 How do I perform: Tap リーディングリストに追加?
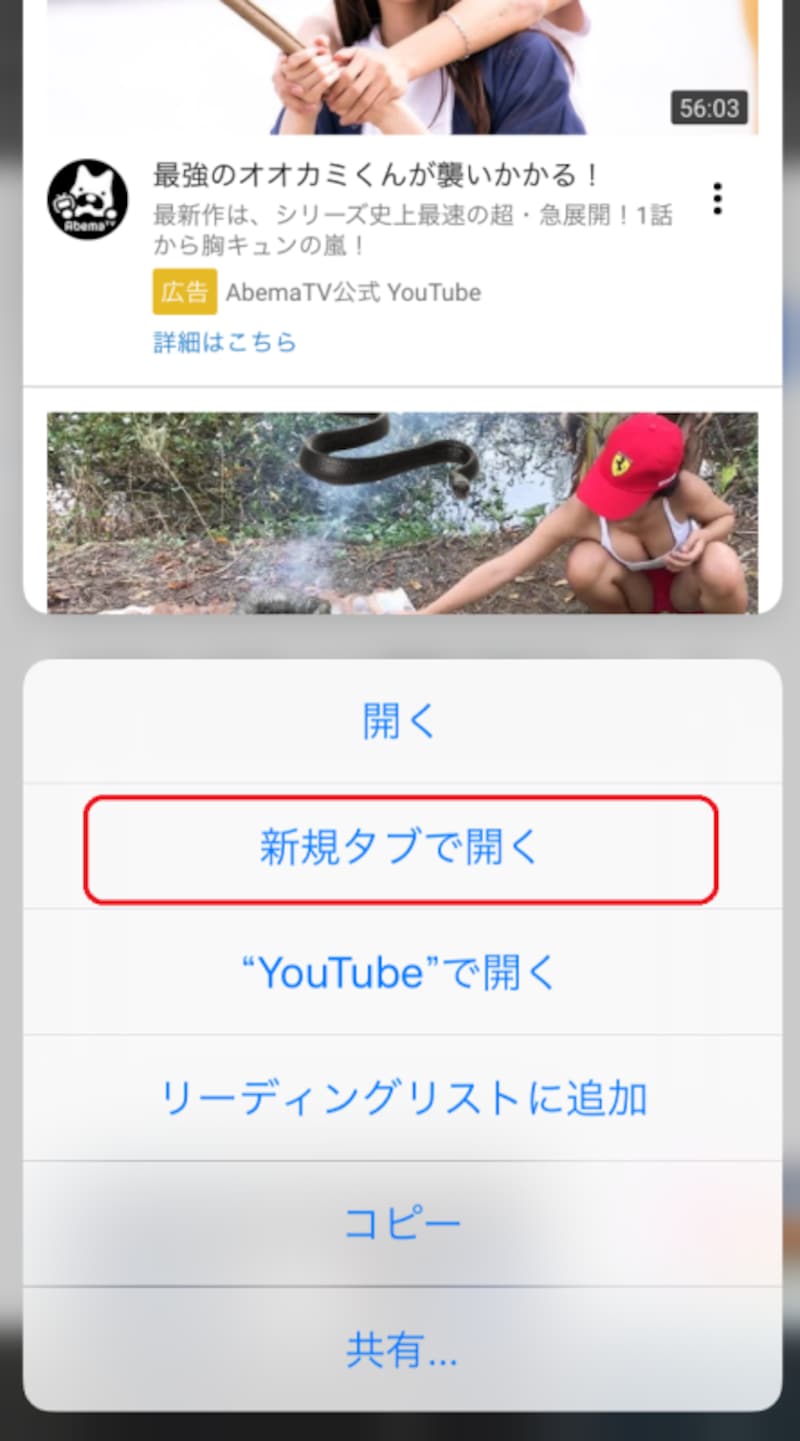point(401,1099)
